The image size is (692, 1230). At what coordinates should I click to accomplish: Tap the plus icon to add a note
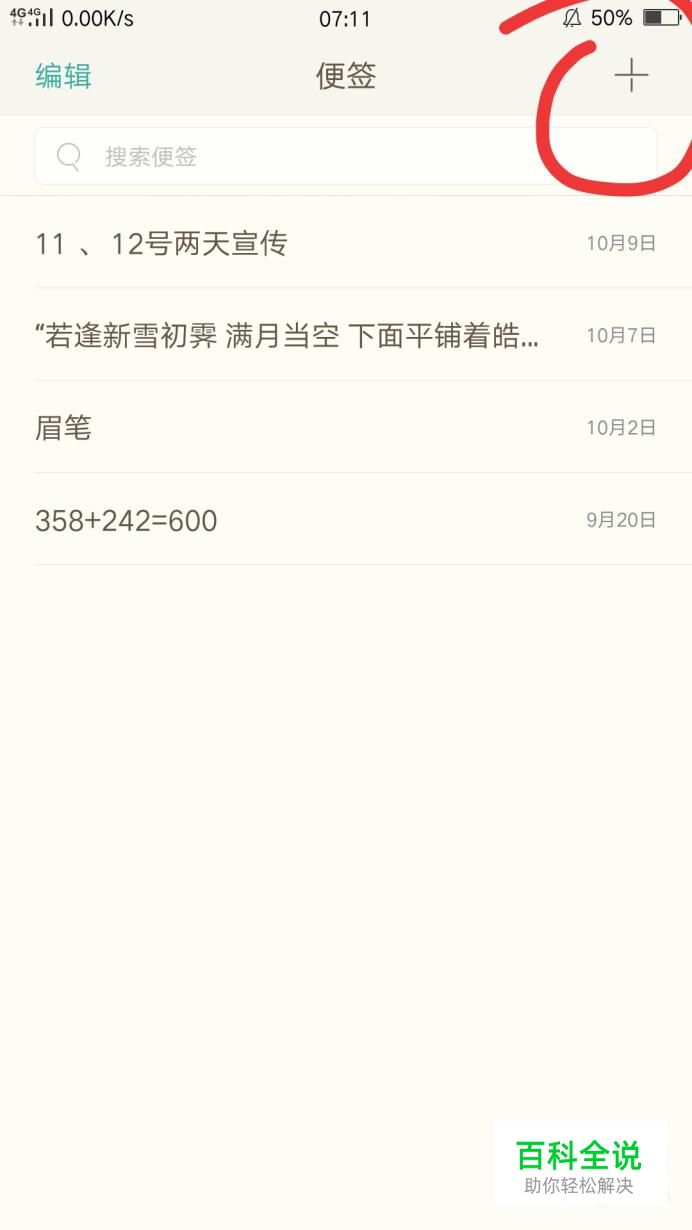point(631,76)
